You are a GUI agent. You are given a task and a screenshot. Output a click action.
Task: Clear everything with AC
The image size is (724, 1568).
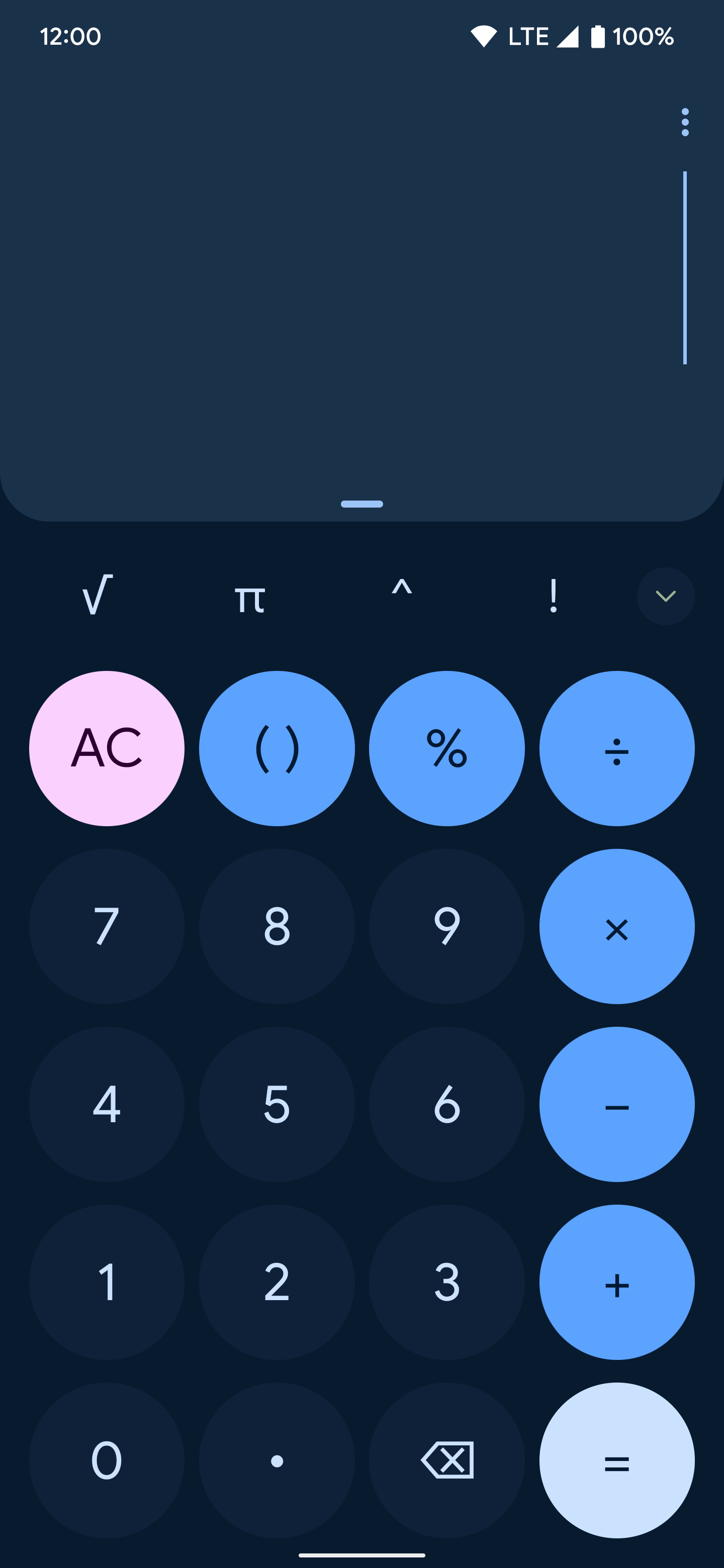107,749
